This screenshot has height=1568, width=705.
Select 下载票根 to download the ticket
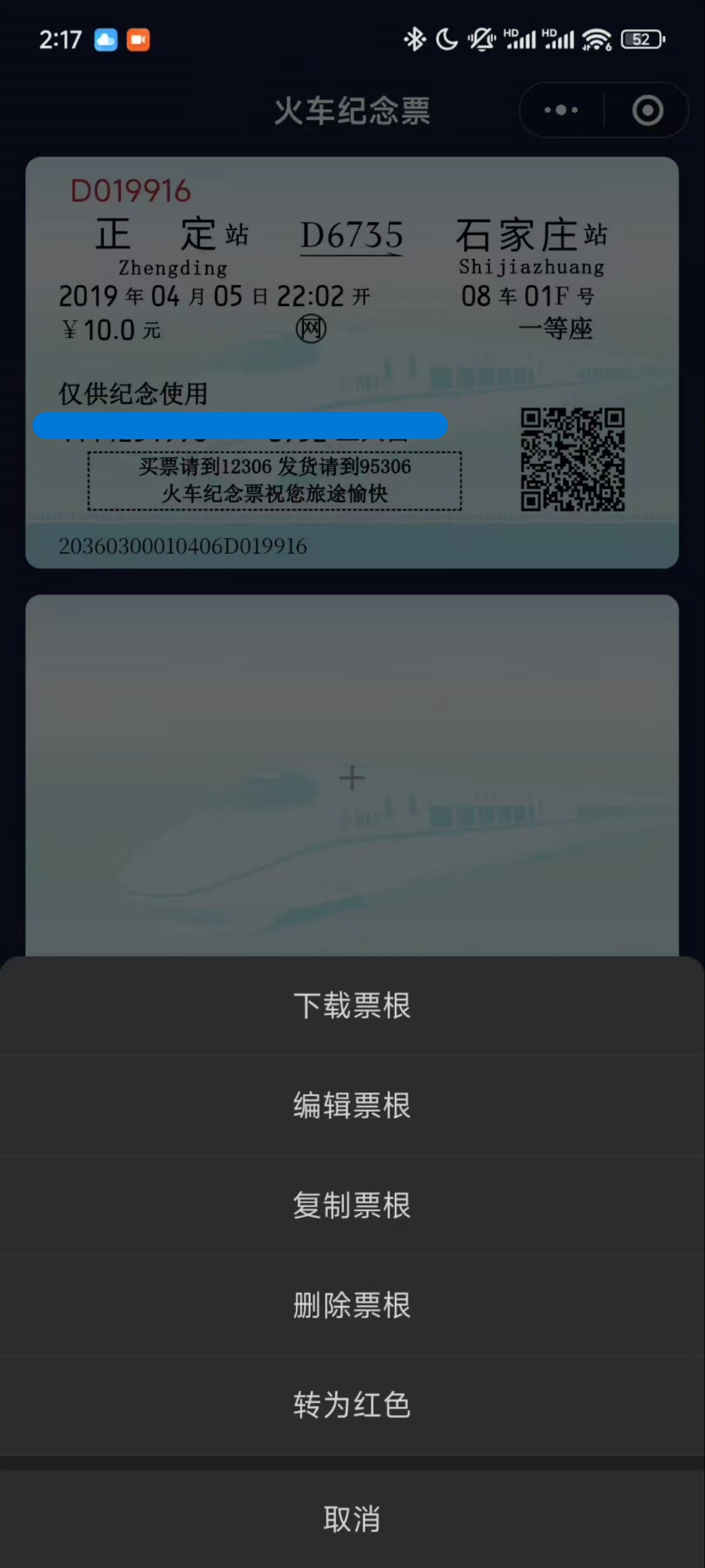(352, 1005)
